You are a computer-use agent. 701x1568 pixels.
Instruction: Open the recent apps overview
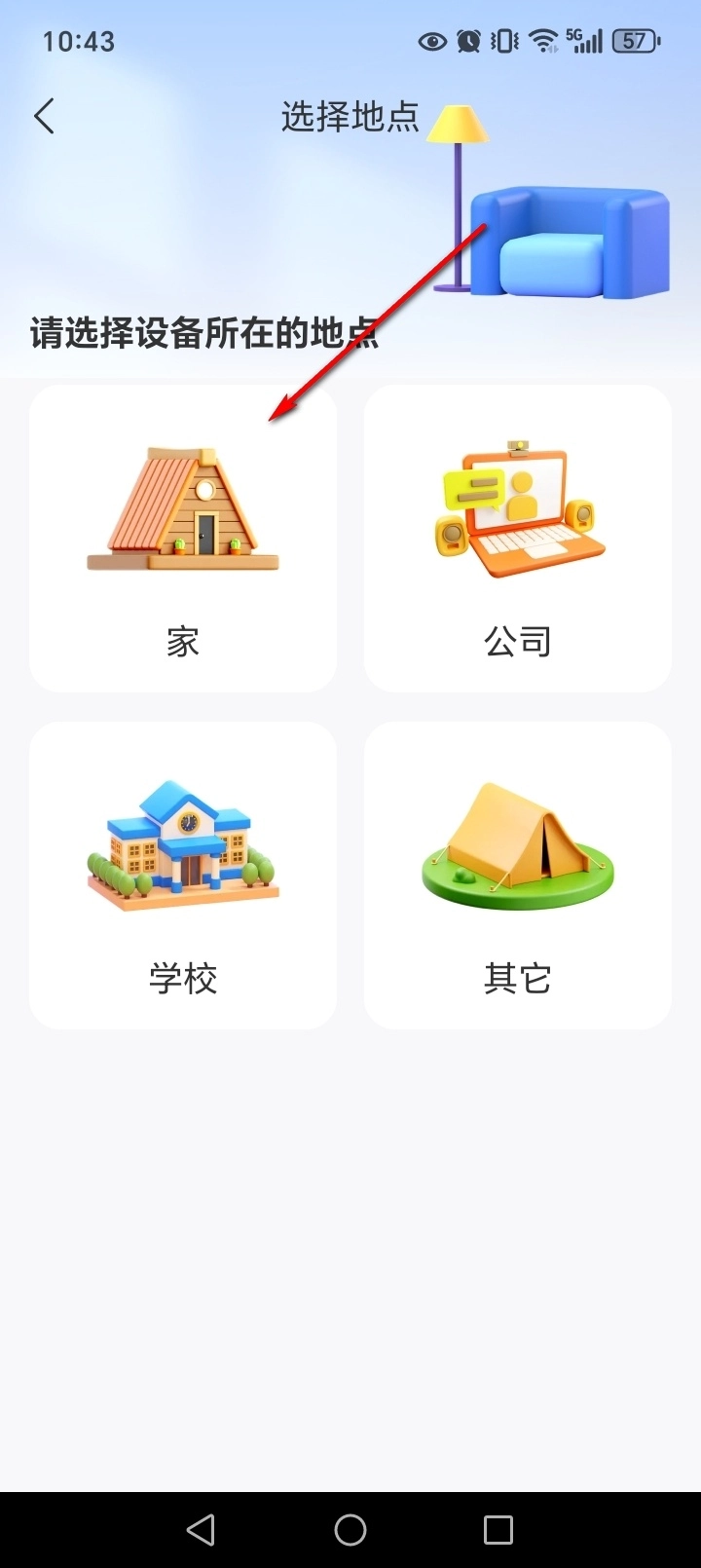pyautogui.click(x=498, y=1530)
